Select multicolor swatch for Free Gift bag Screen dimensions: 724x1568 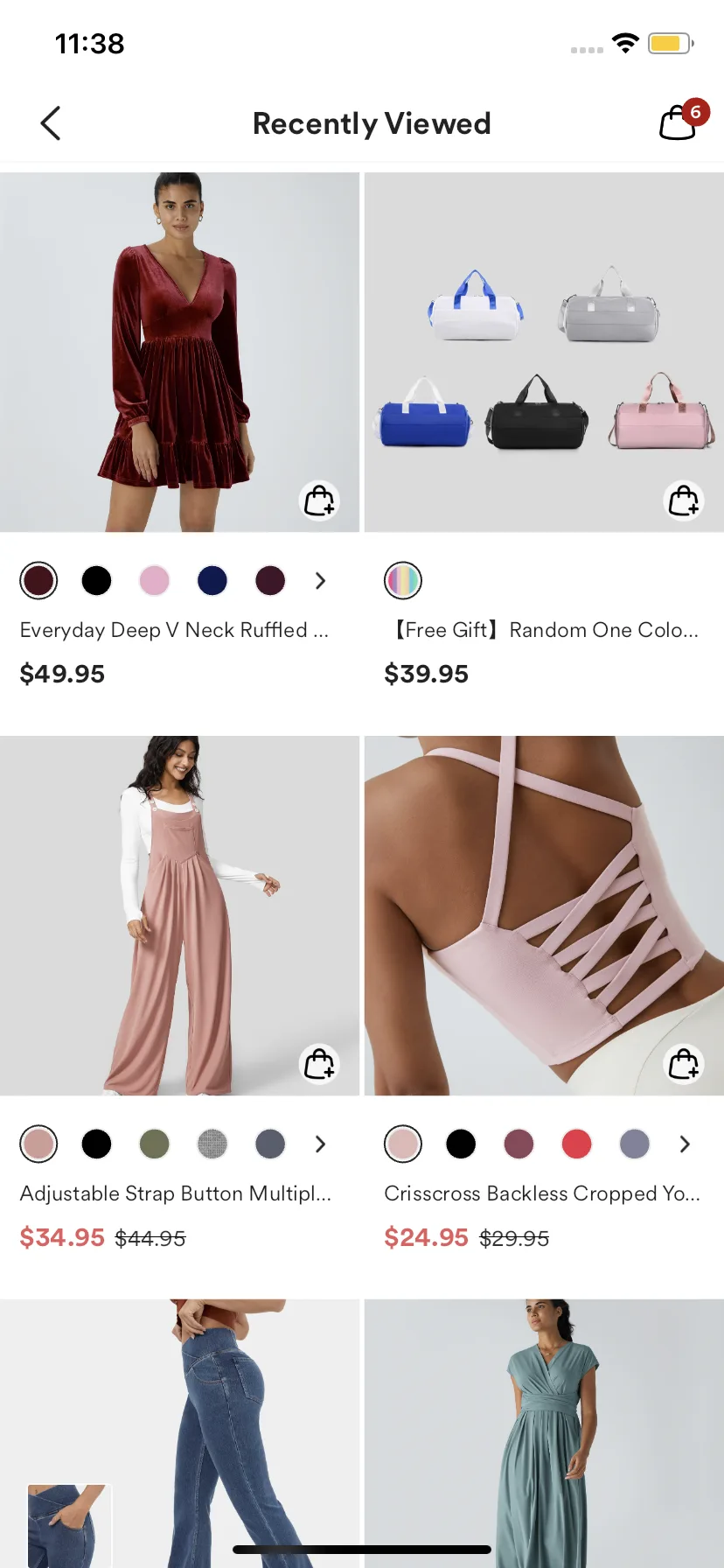pyautogui.click(x=403, y=580)
